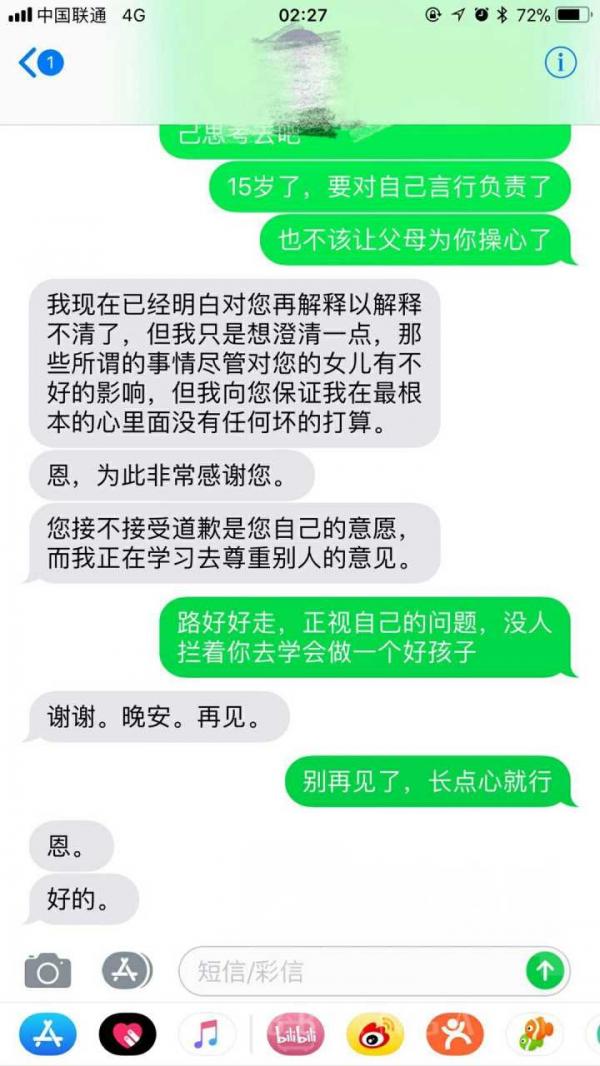The width and height of the screenshot is (600, 1066).
Task: Open Digital Touch heart app
Action: coord(127,1034)
